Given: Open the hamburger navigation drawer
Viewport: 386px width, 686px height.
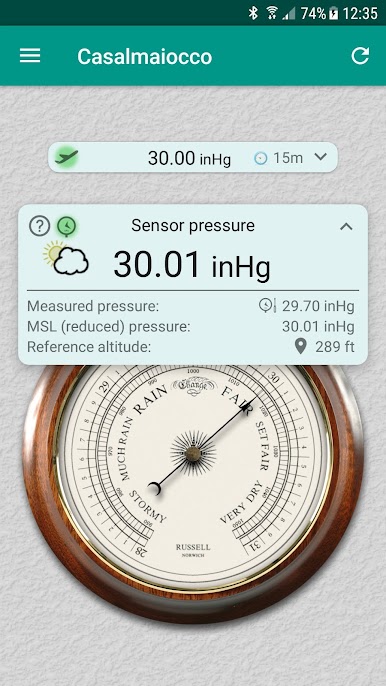Looking at the screenshot, I should pos(30,56).
